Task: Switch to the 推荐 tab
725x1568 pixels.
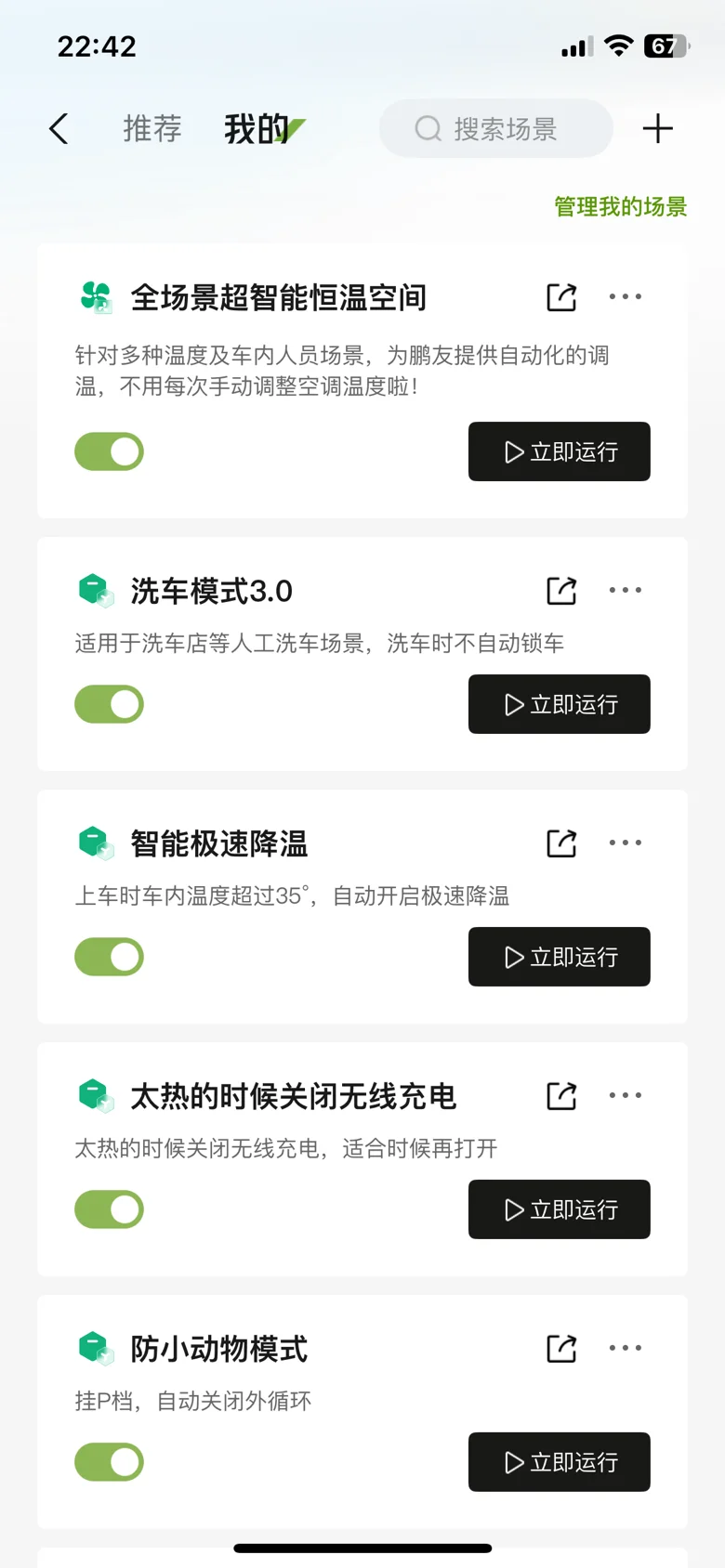Action: [152, 129]
